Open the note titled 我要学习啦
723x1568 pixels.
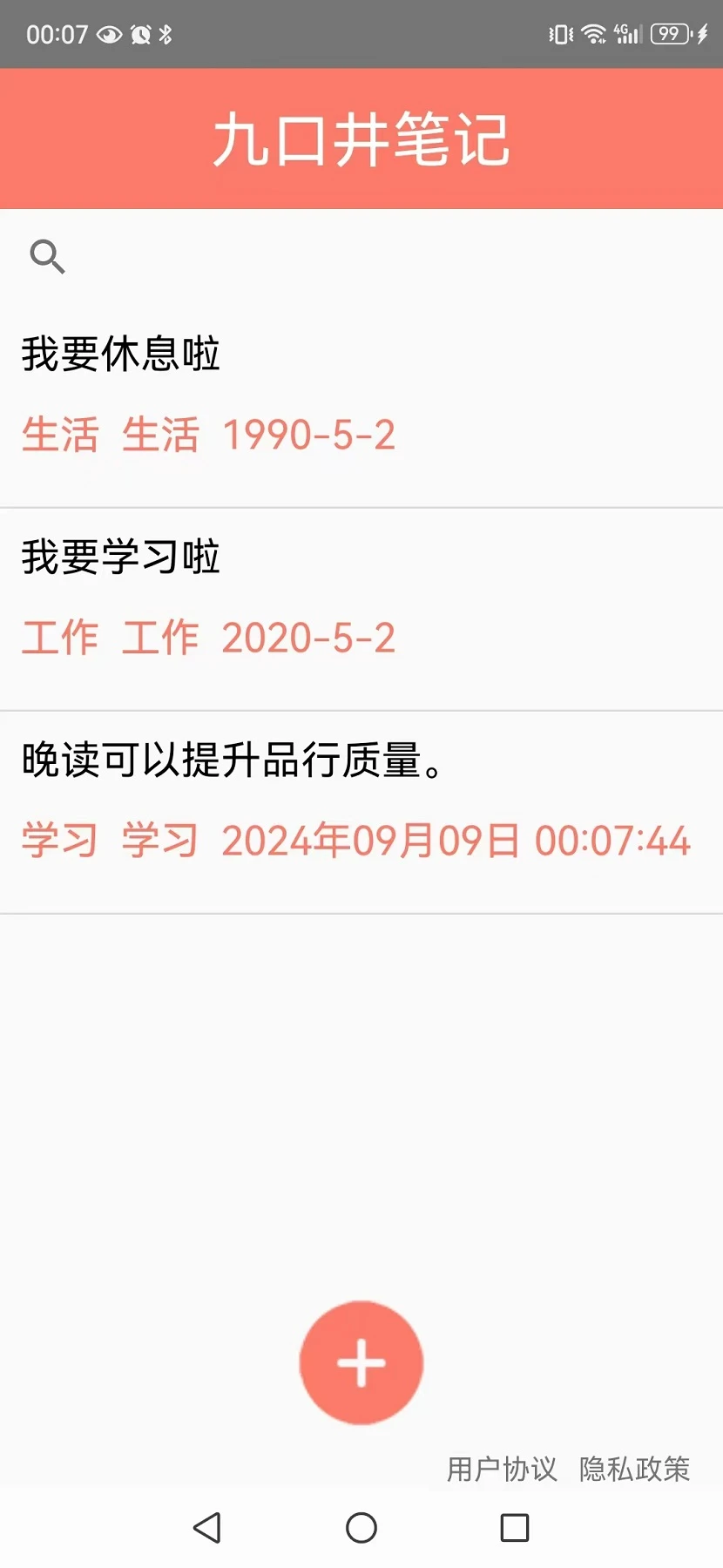click(119, 558)
